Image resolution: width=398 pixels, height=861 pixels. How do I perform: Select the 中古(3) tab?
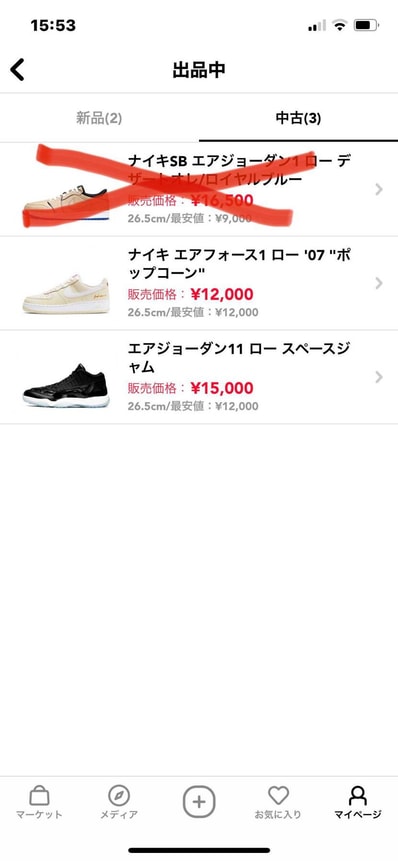coord(299,118)
